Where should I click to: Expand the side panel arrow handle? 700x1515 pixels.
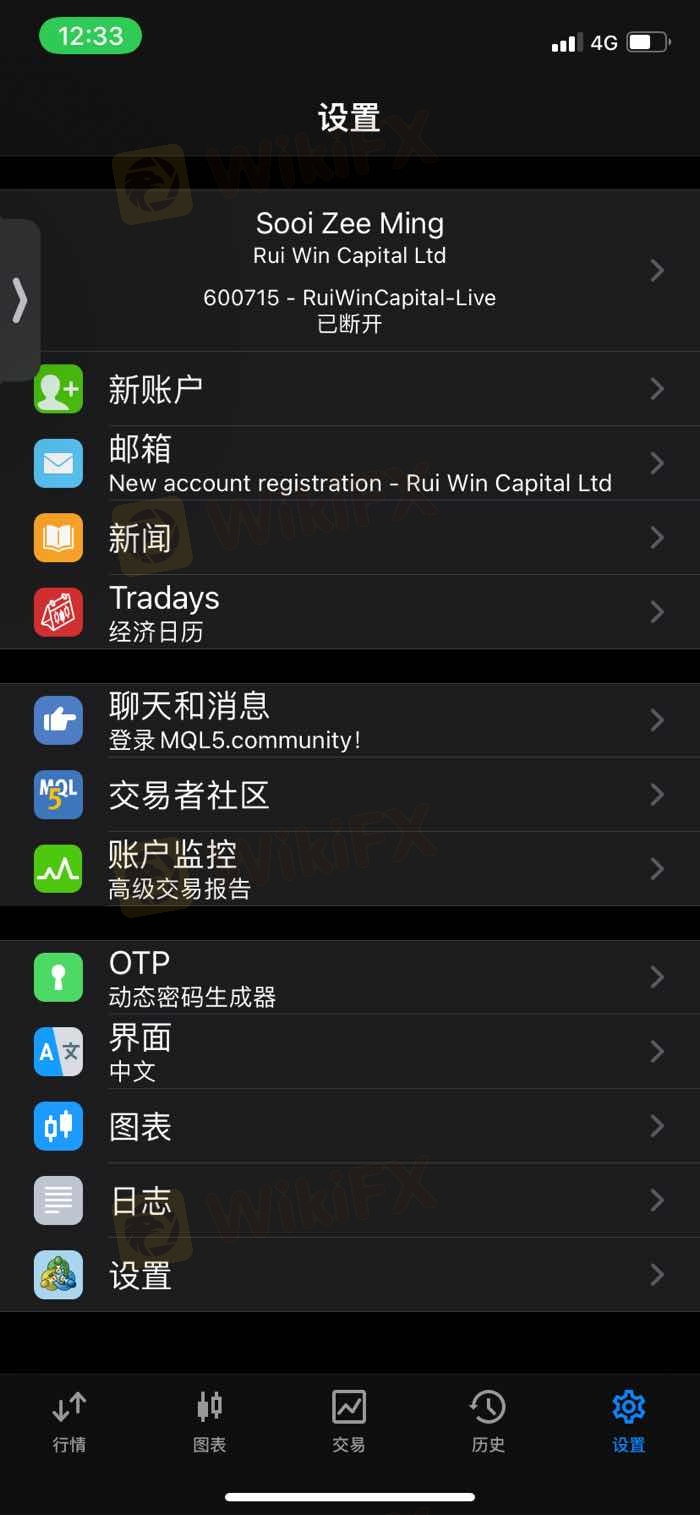tap(19, 299)
